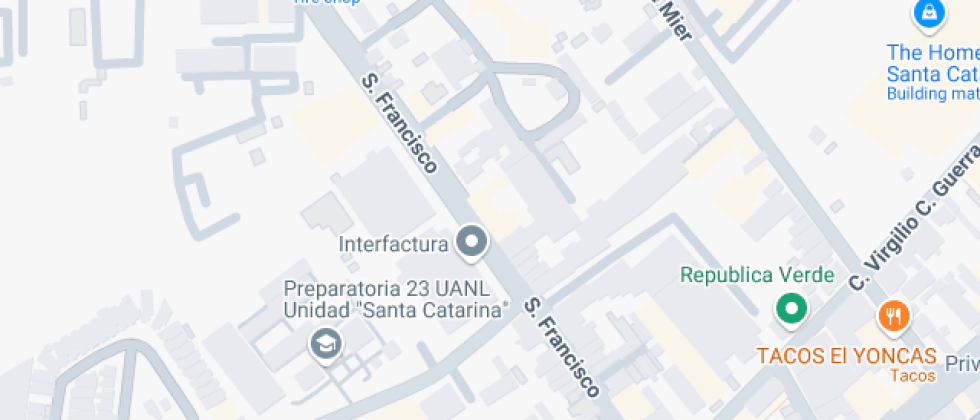Image resolution: width=980 pixels, height=420 pixels.
Task: Open The Home Depot store marker
Action: pyautogui.click(x=929, y=14)
